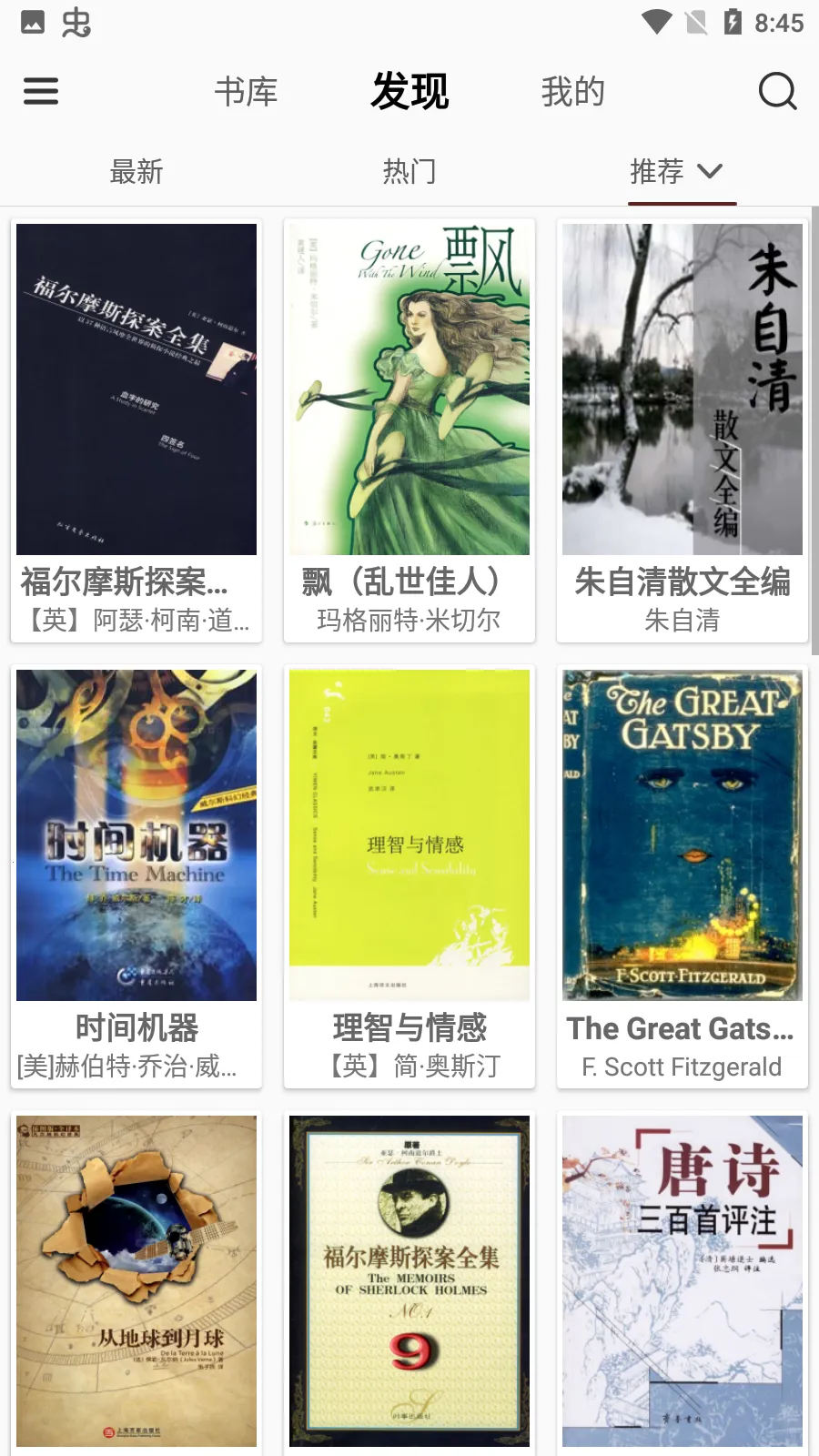Switch to the 我的 tab
Screen dimensions: 819x1456
572,92
